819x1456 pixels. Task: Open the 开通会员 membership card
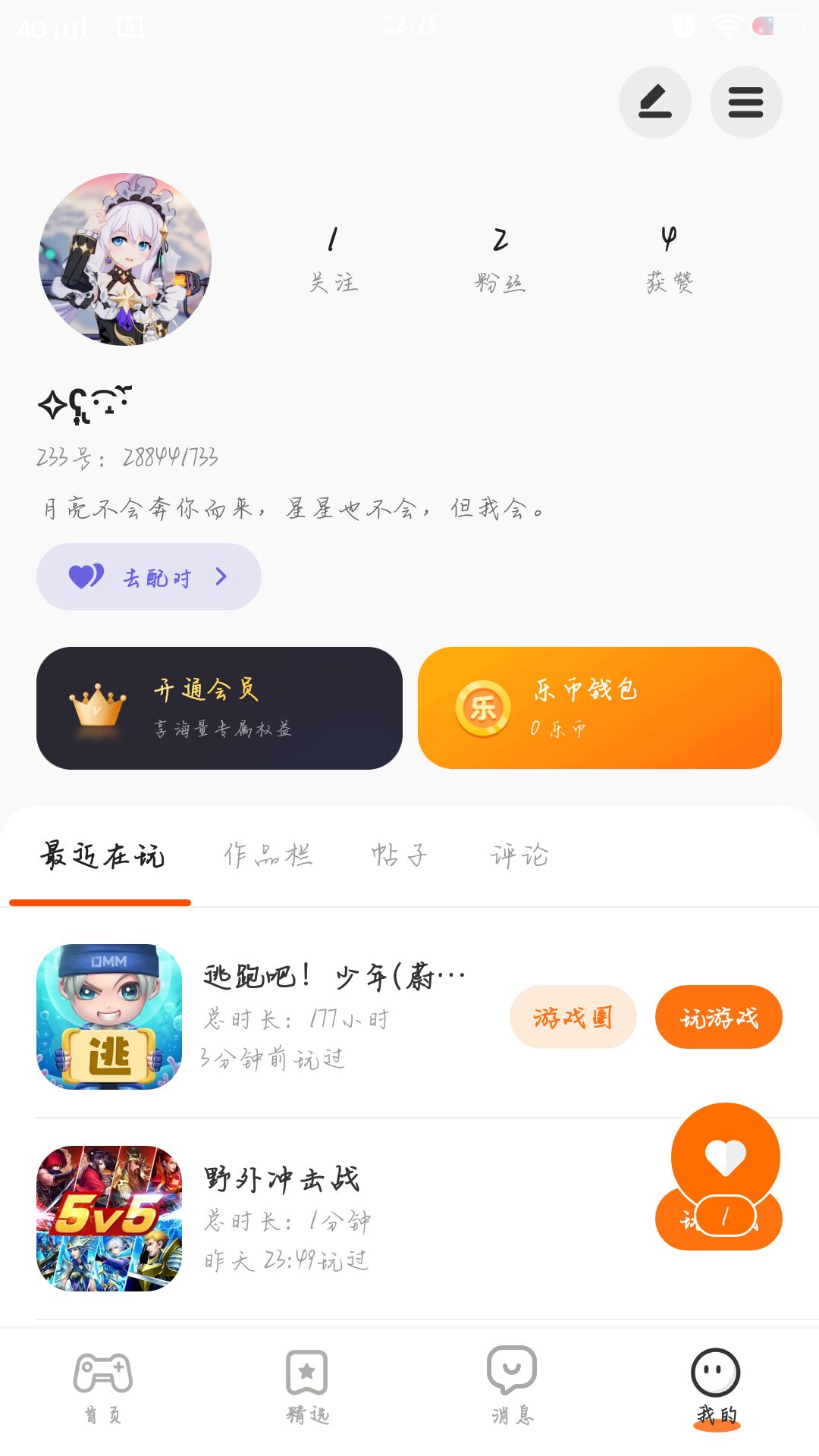[x=219, y=708]
